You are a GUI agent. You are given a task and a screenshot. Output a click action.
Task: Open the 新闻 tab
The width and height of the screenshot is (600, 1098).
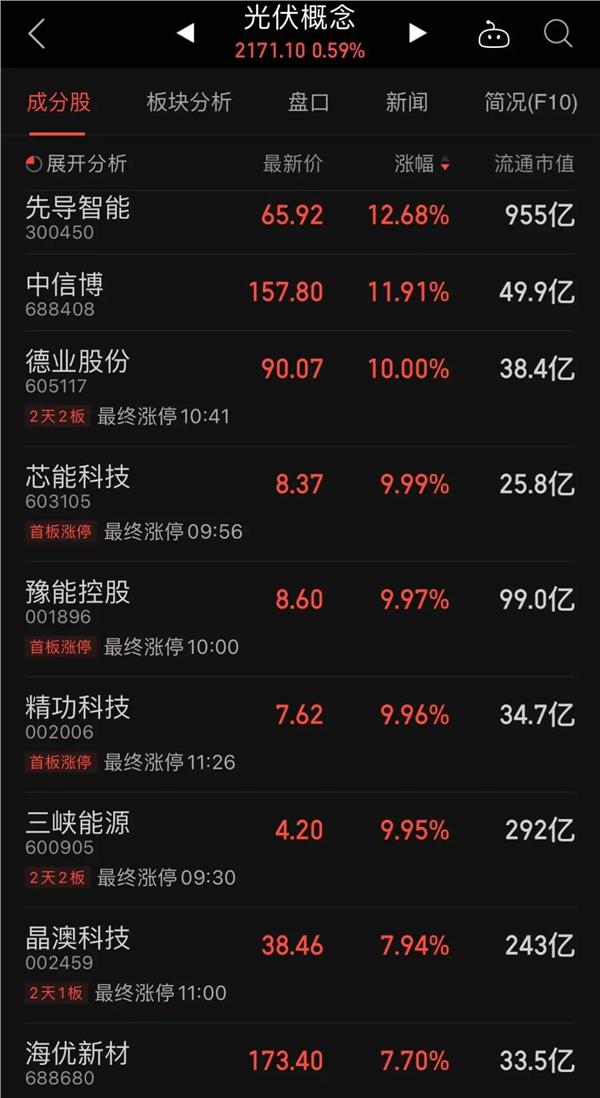point(407,102)
